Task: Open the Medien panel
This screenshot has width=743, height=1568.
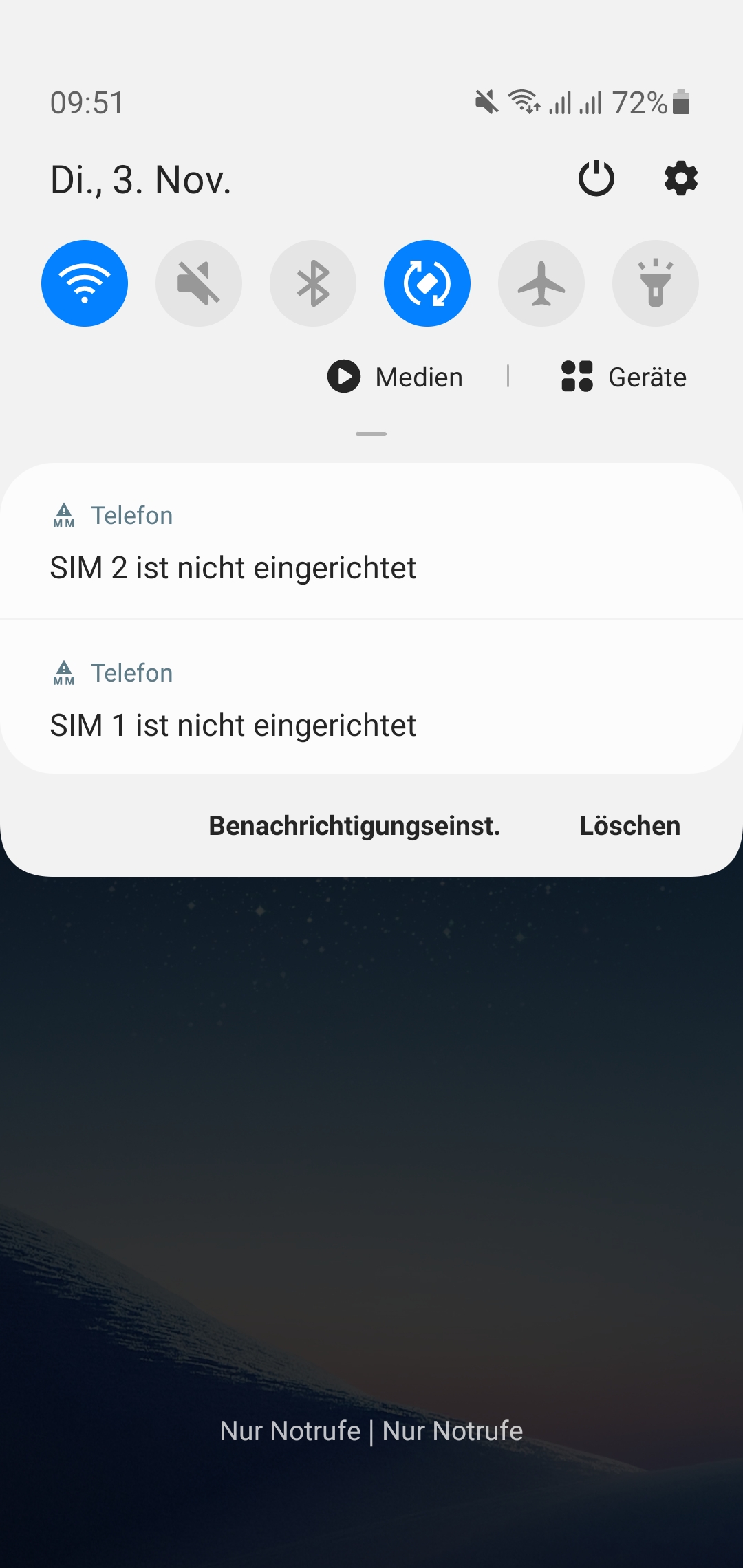Action: pos(396,377)
